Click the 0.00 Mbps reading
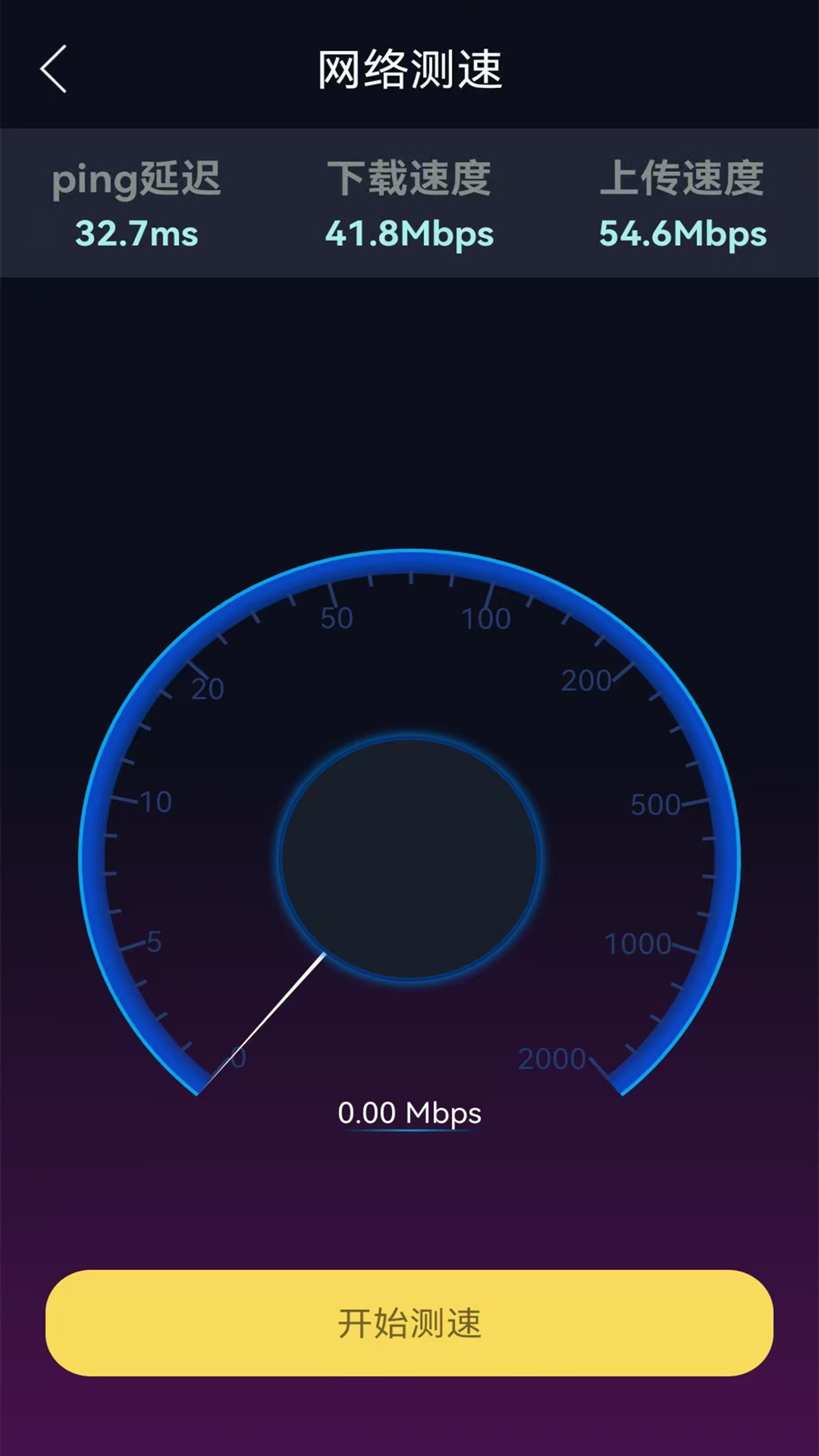Screen dimensions: 819x1456 (409, 1113)
